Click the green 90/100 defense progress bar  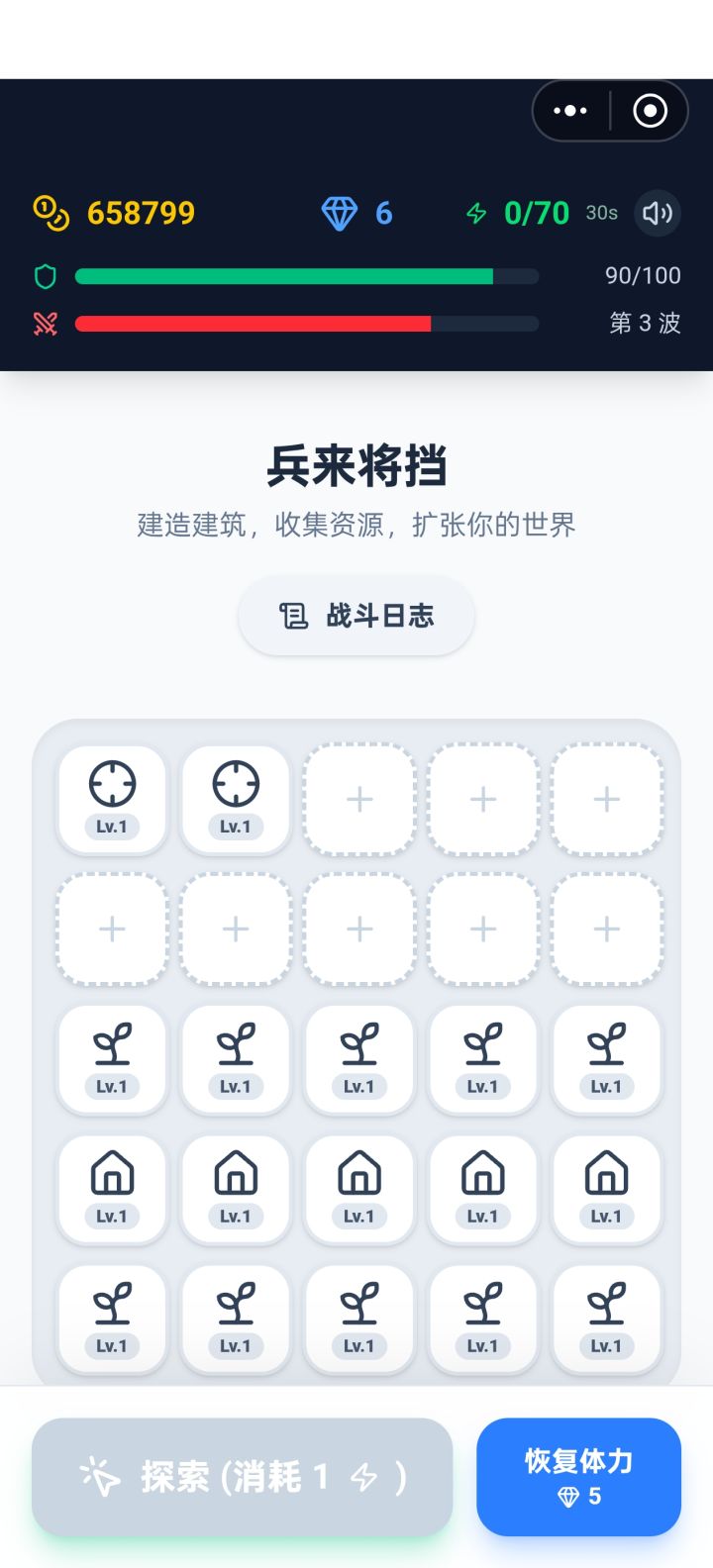[x=305, y=276]
